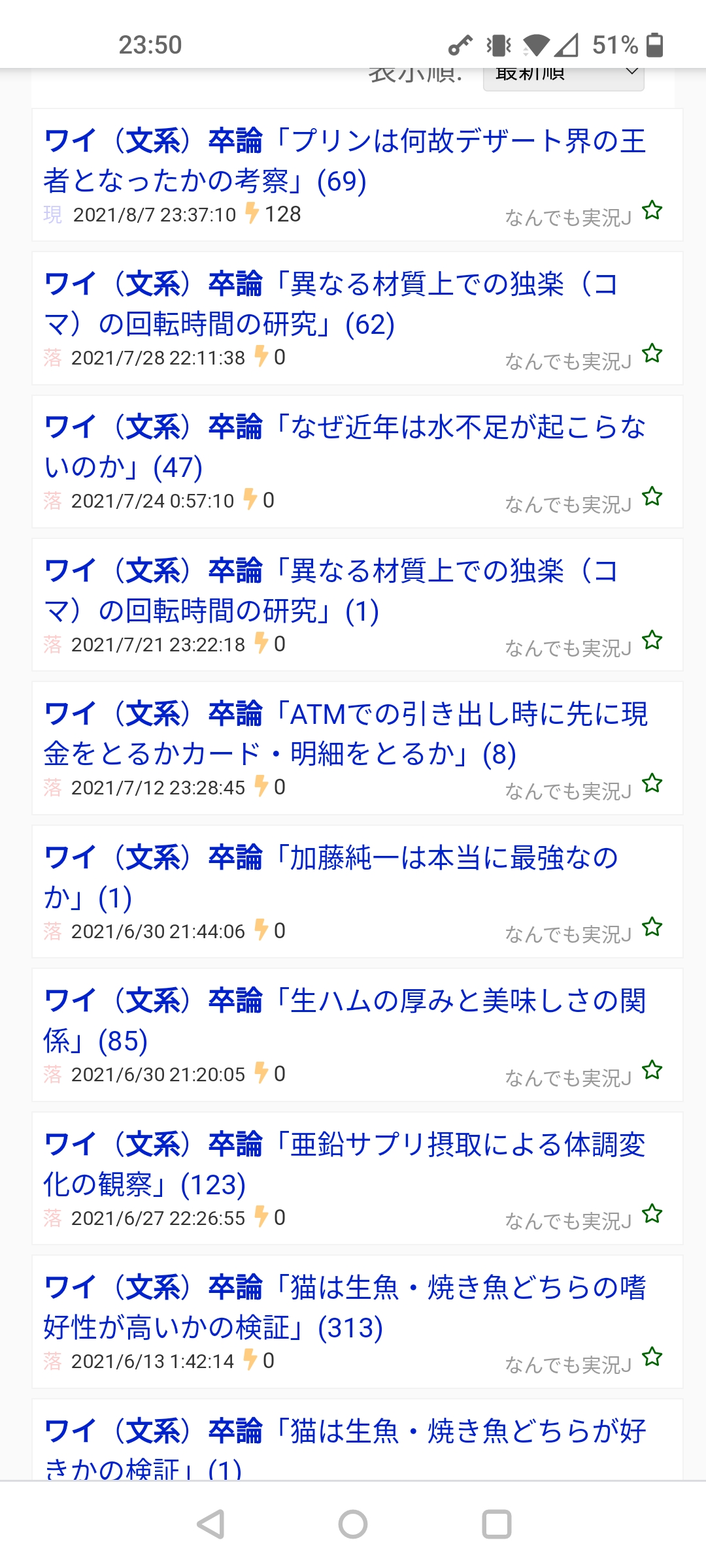Favorite the 水不足 thread
Screen dimensions: 706x1568
[x=652, y=497]
